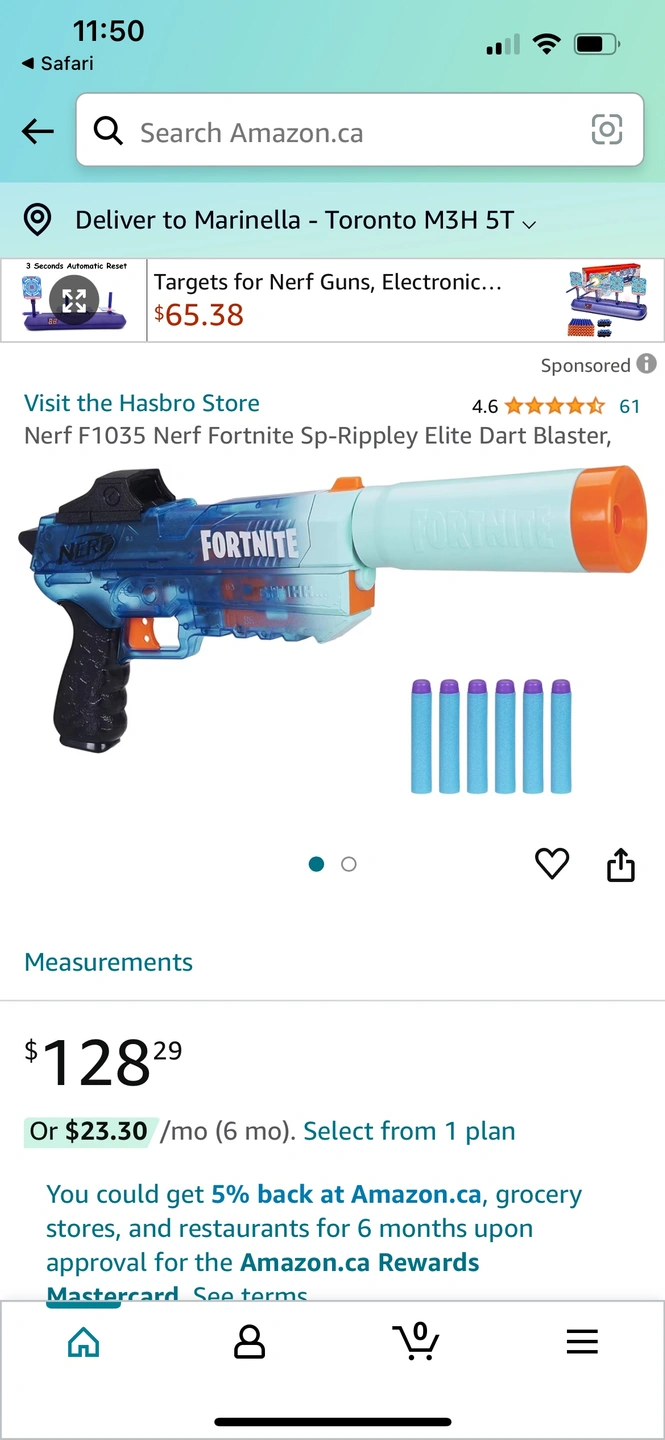Viewport: 665px width, 1440px height.
Task: Open the Fortnite blaster product image
Action: (x=332, y=630)
